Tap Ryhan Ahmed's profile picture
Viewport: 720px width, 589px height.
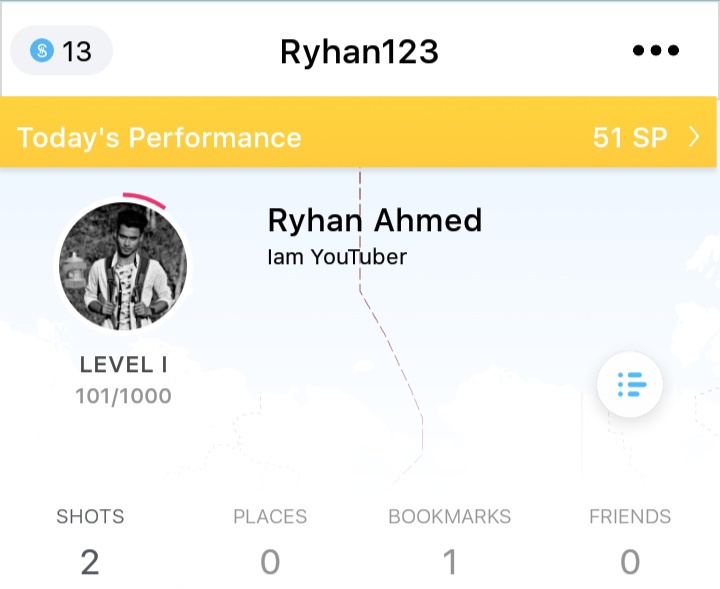point(121,265)
